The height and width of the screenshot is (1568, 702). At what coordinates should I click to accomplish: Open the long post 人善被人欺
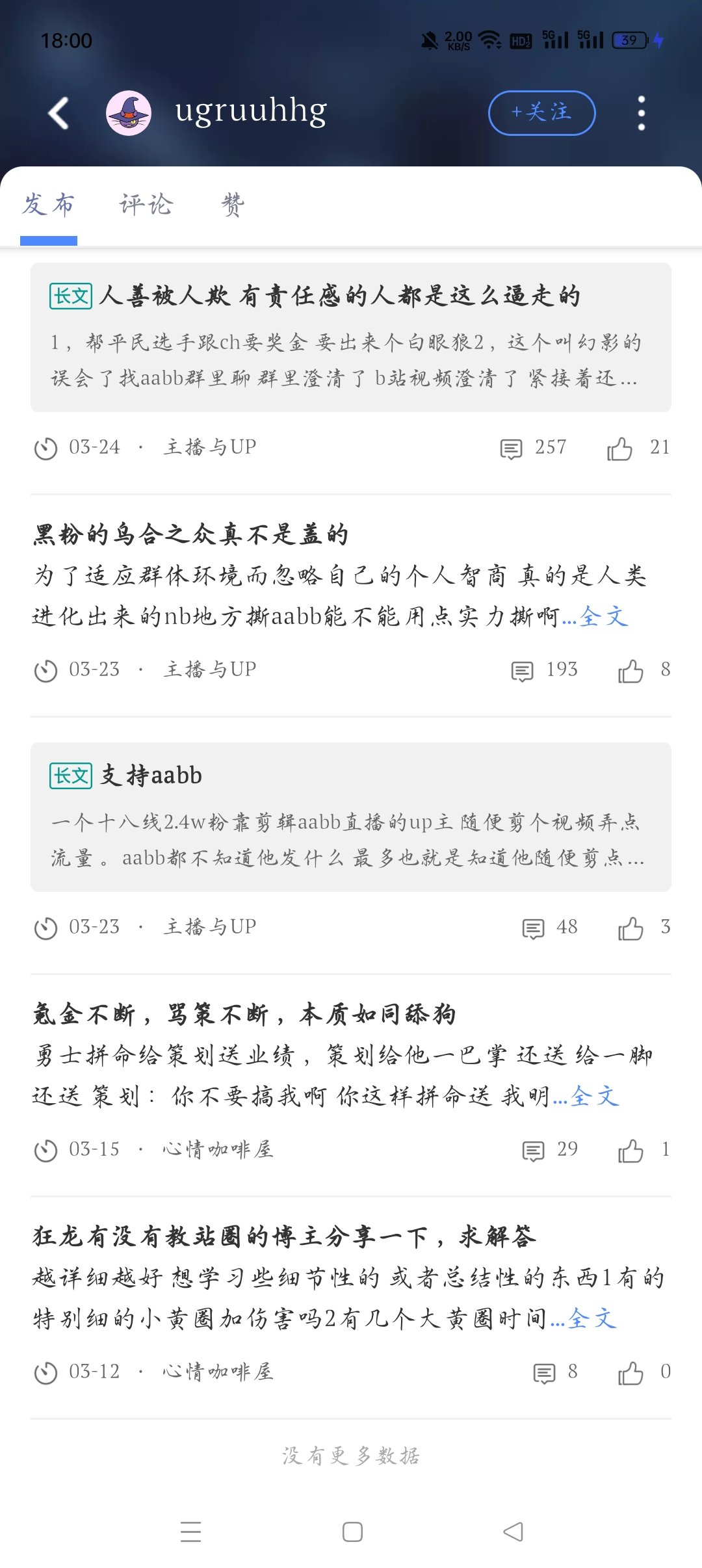tap(351, 337)
